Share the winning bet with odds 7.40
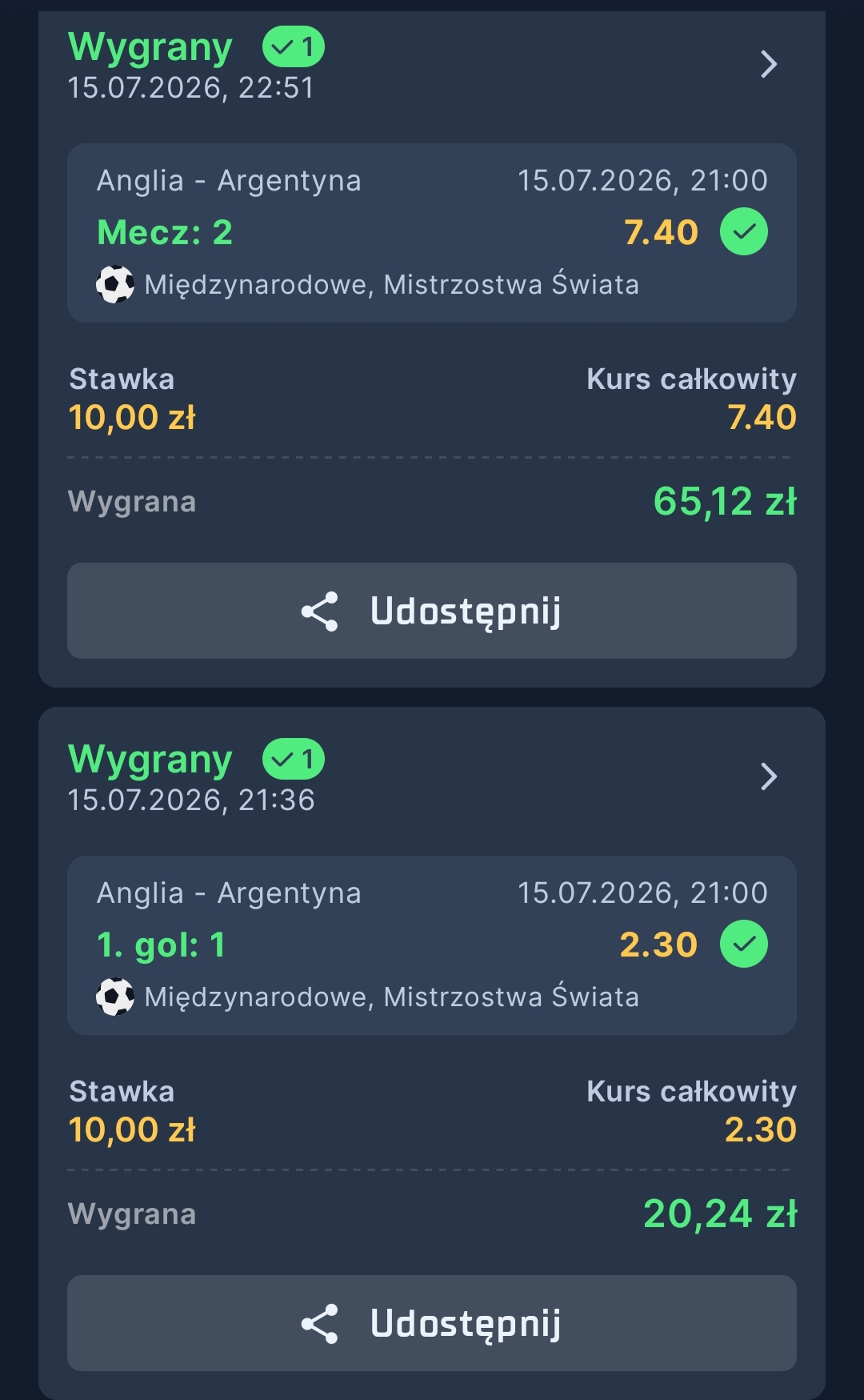The height and width of the screenshot is (1400, 864). 432,611
